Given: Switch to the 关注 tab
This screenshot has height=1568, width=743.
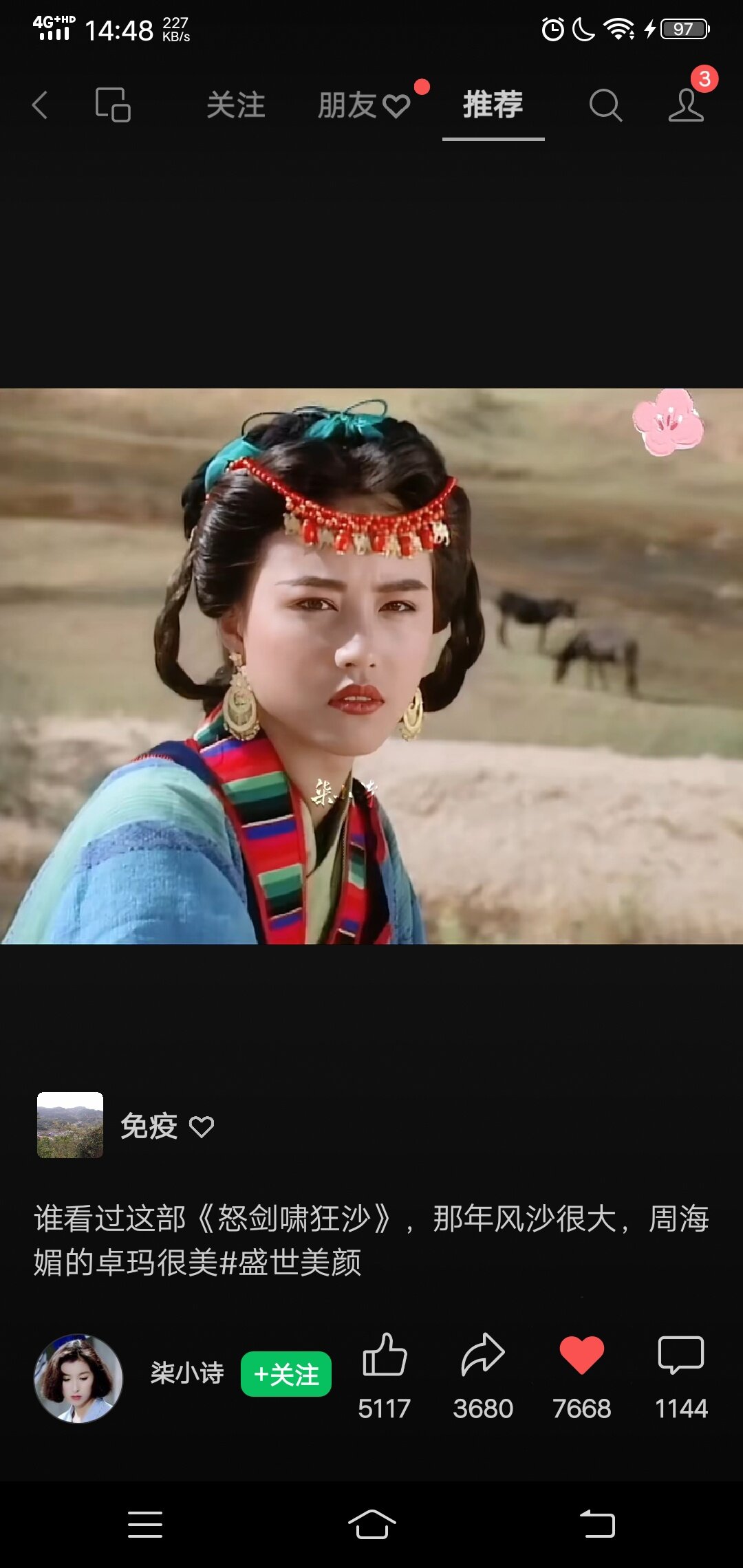Looking at the screenshot, I should (236, 105).
